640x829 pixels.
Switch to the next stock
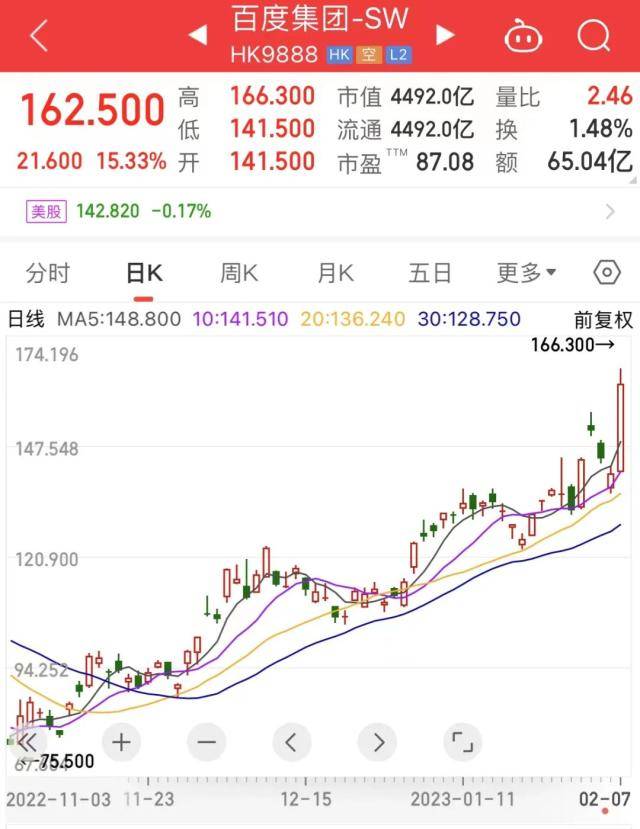click(x=444, y=35)
